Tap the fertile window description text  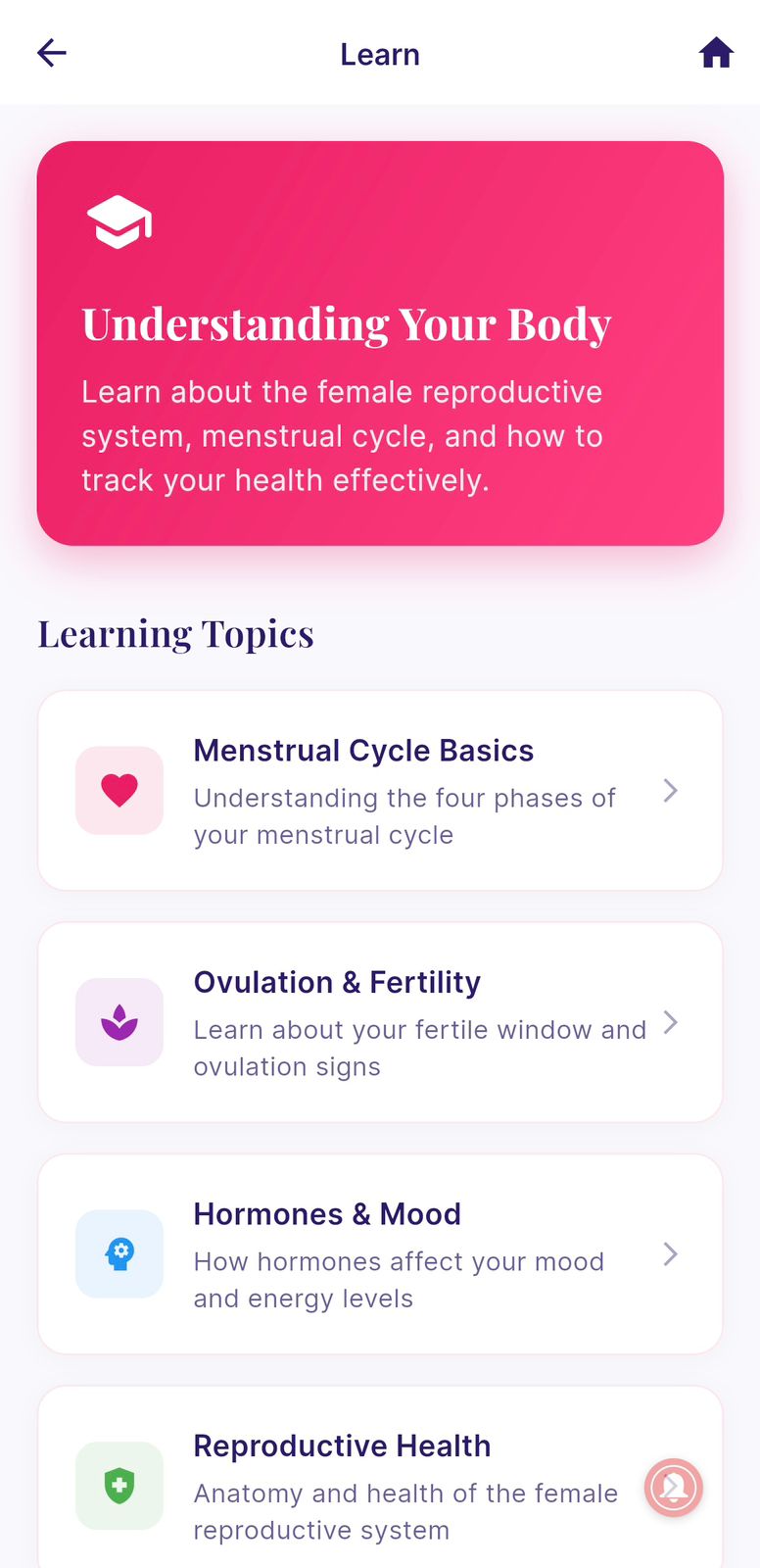(420, 1048)
